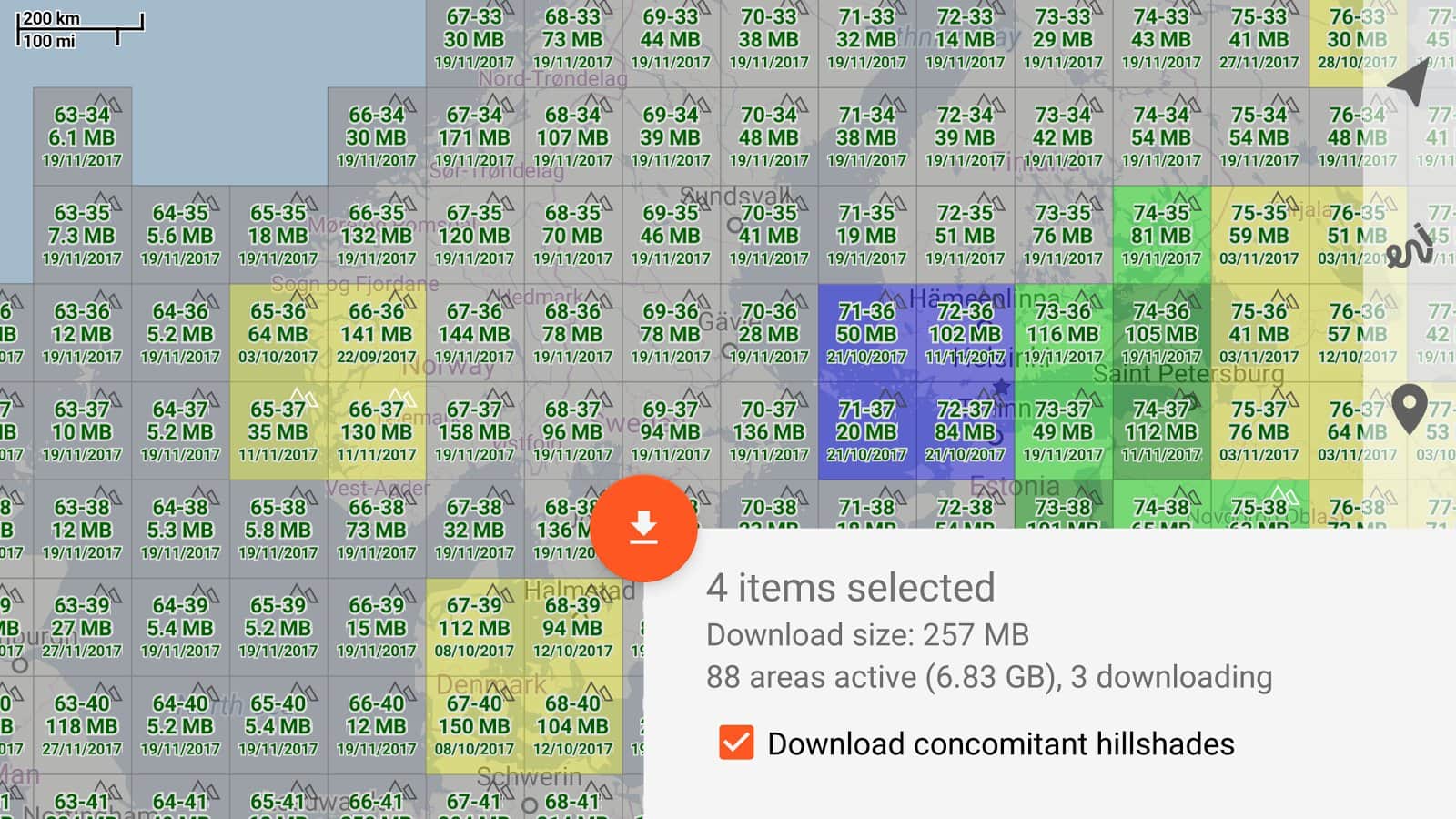
Task: Open the map pin marker icon
Action: click(x=1409, y=408)
